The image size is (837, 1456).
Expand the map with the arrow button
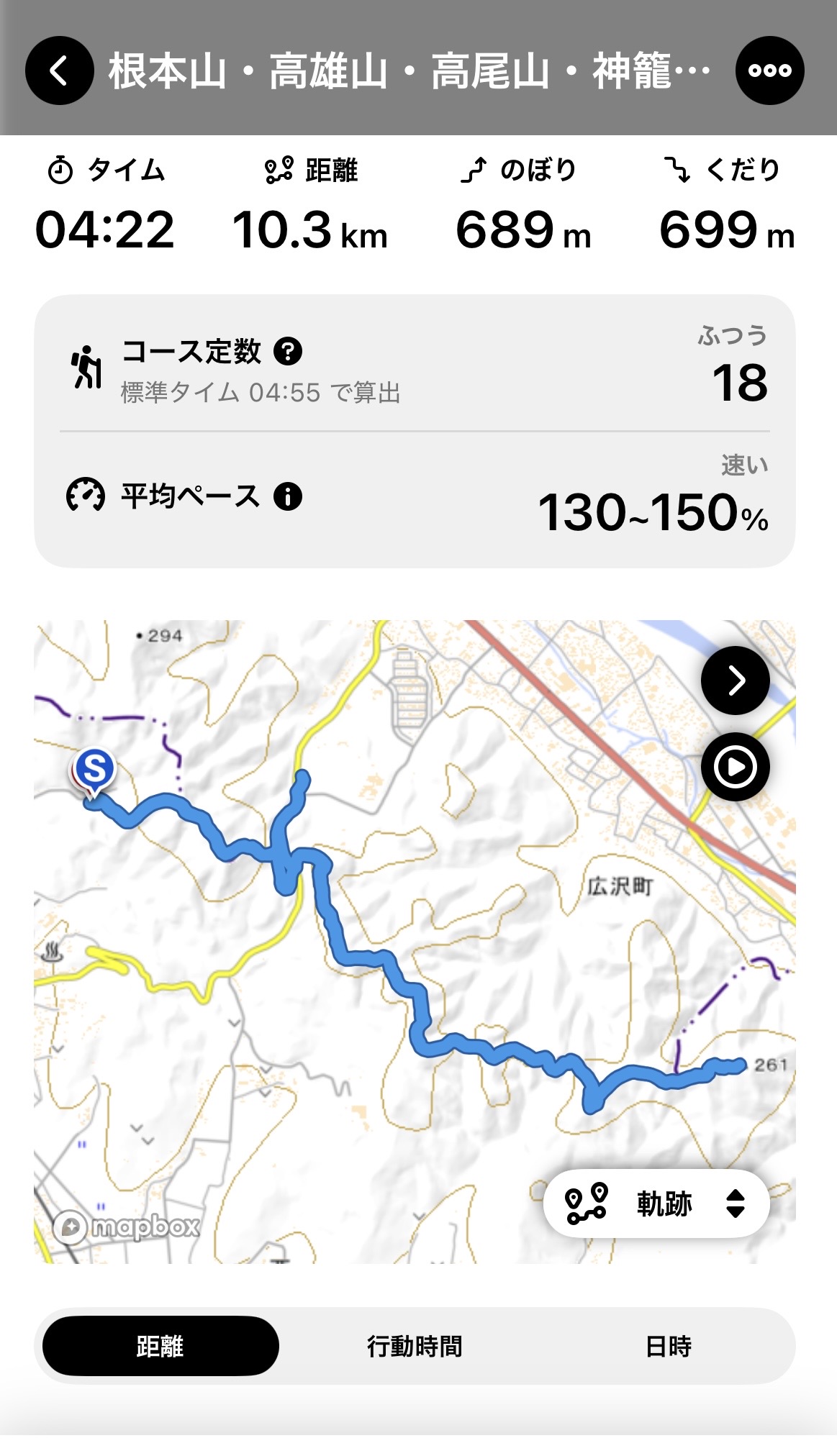click(735, 680)
